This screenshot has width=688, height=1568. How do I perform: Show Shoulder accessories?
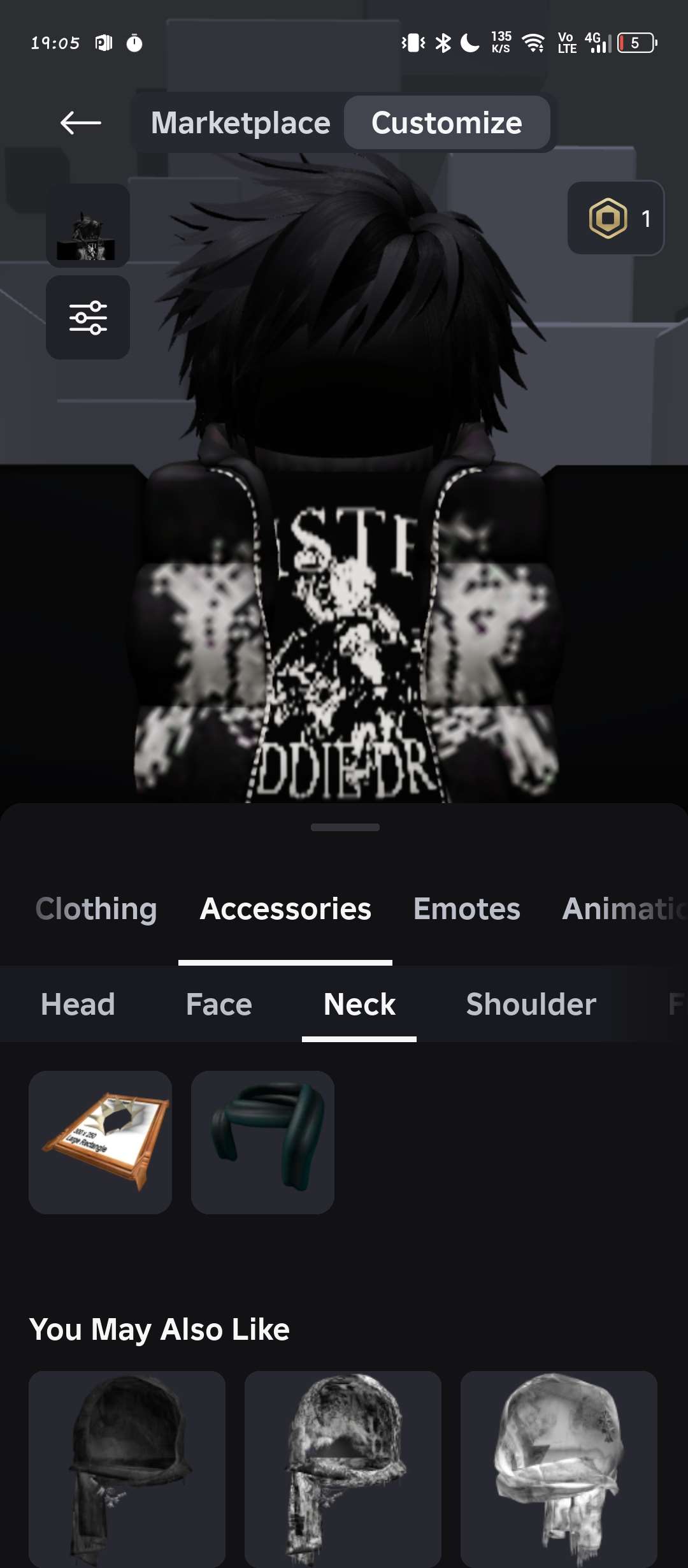click(531, 1005)
